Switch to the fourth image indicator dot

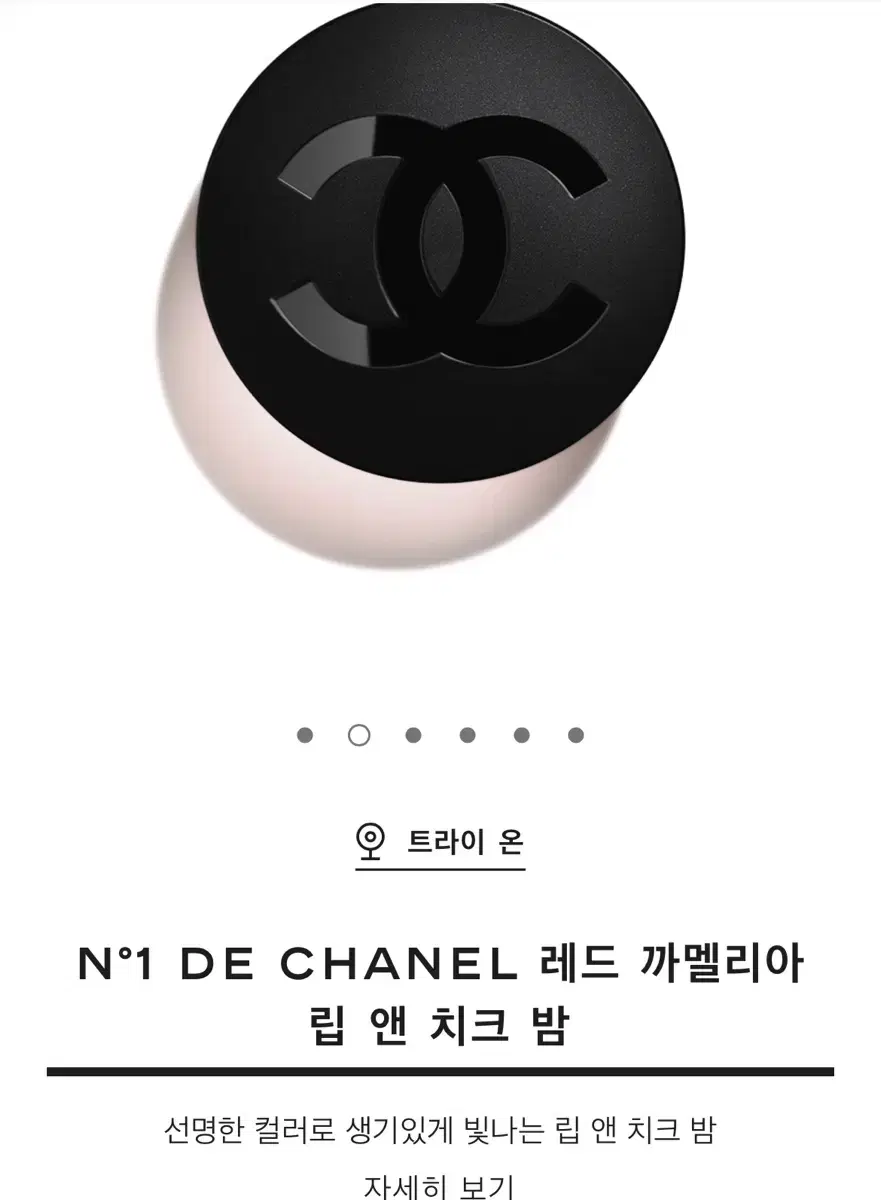point(466,735)
